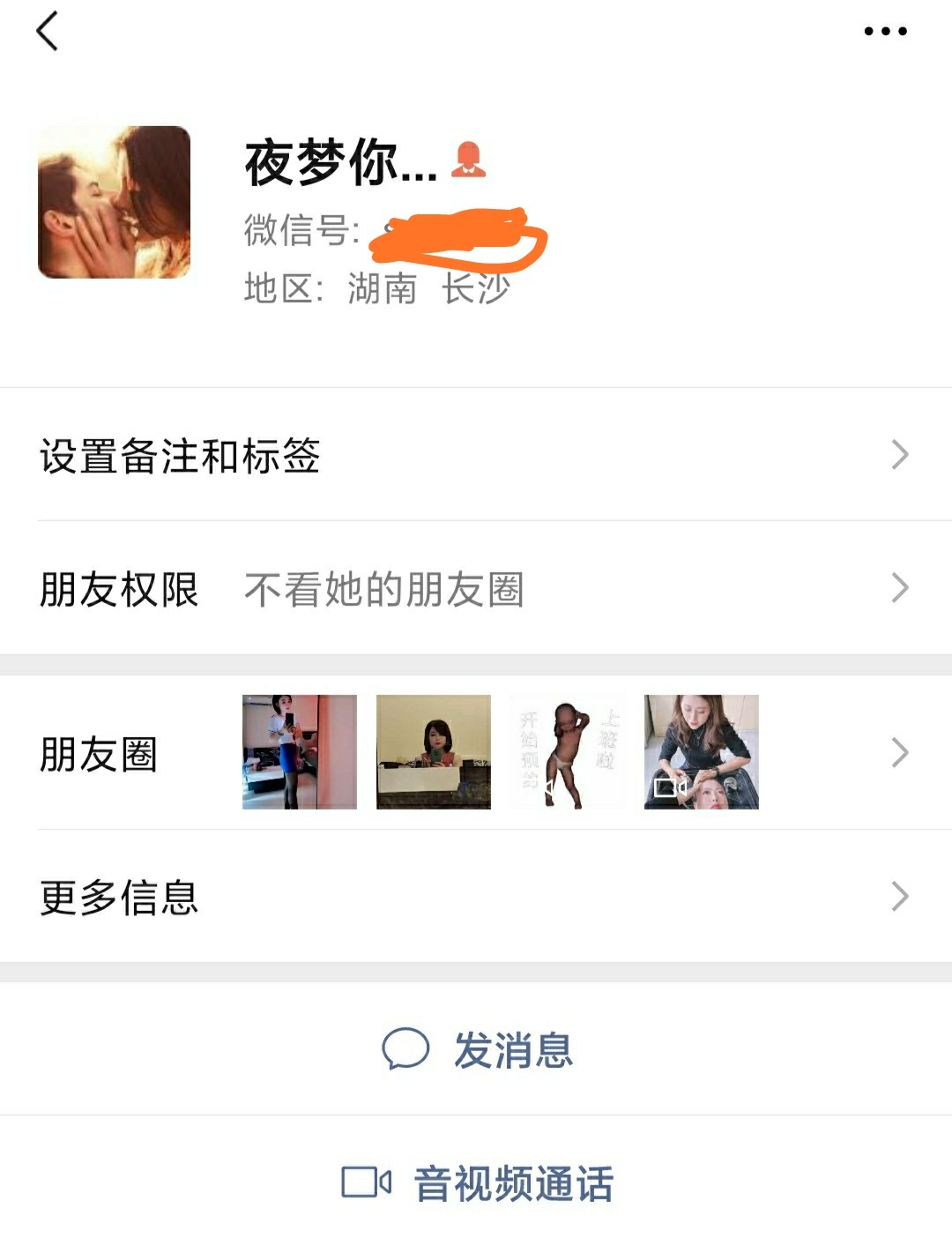Open 朋友权限 settings
The width and height of the screenshot is (952, 1246).
(x=476, y=589)
